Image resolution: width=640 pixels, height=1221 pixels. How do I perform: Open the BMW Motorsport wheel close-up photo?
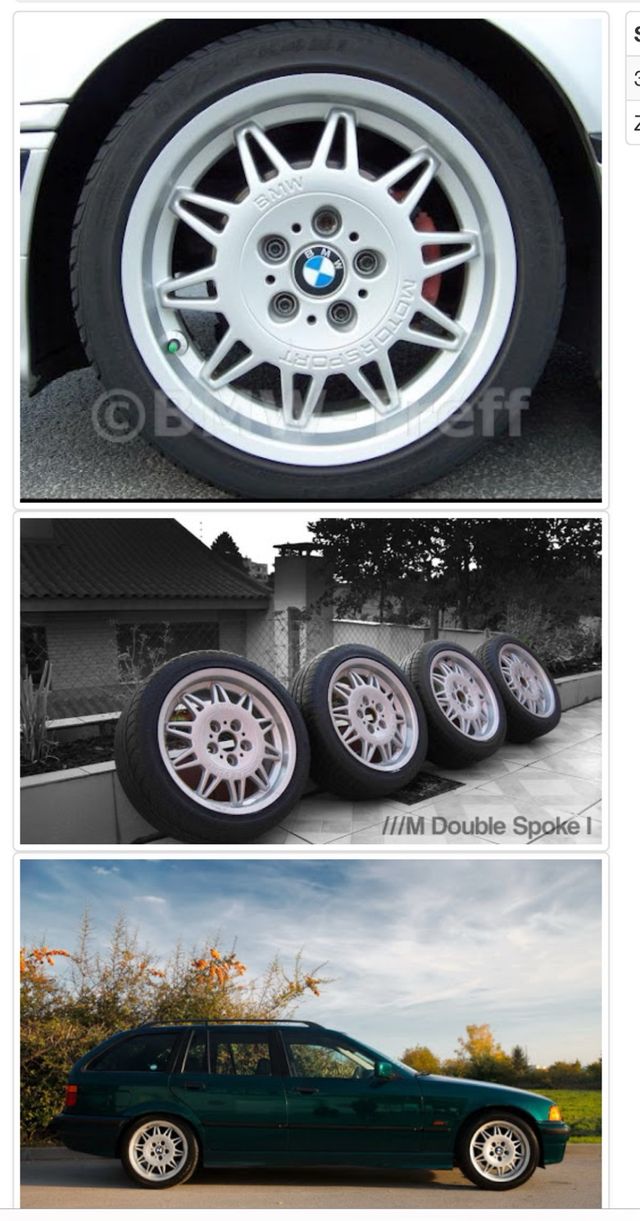coord(311,260)
